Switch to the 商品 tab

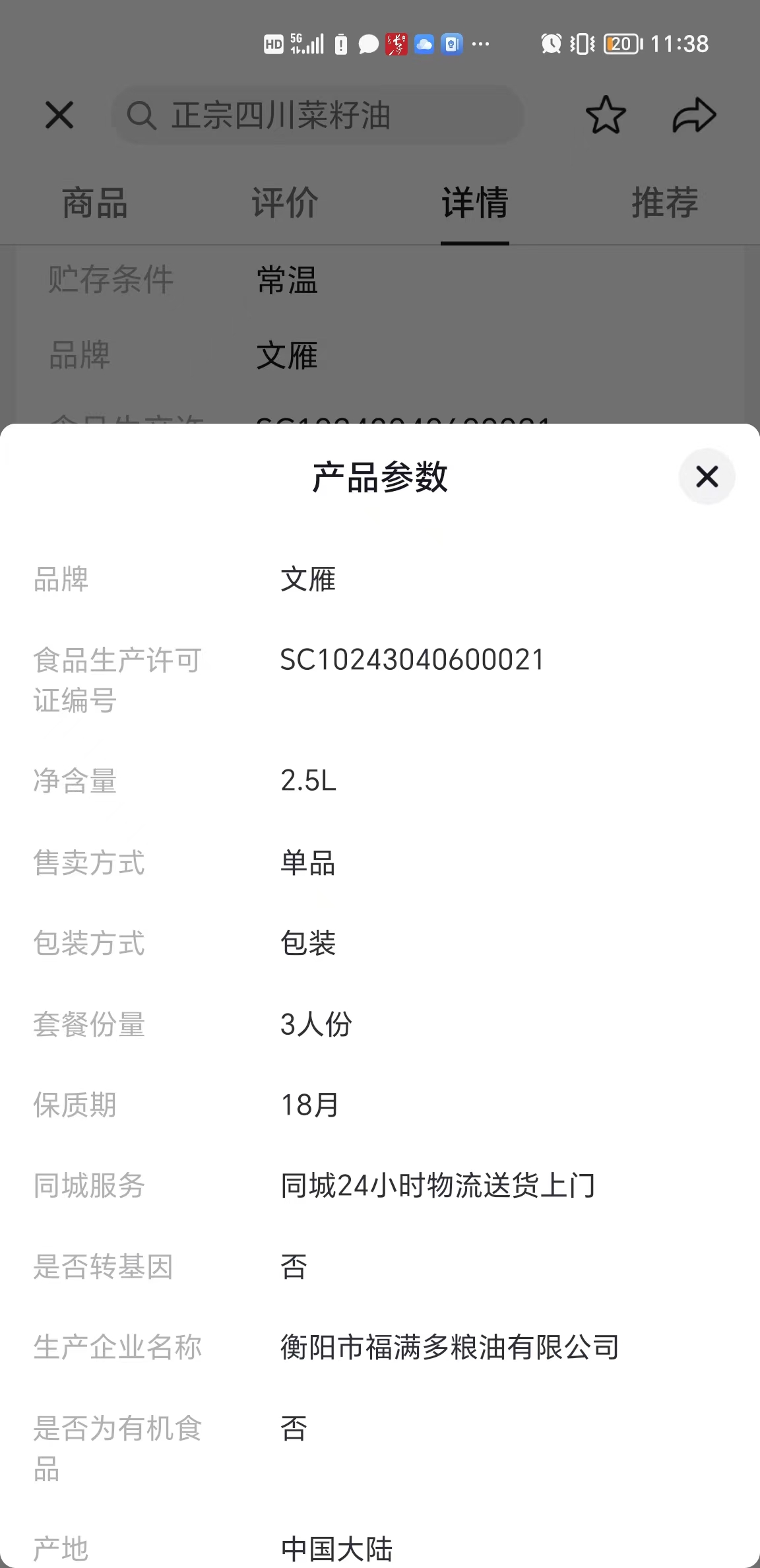pyautogui.click(x=95, y=203)
